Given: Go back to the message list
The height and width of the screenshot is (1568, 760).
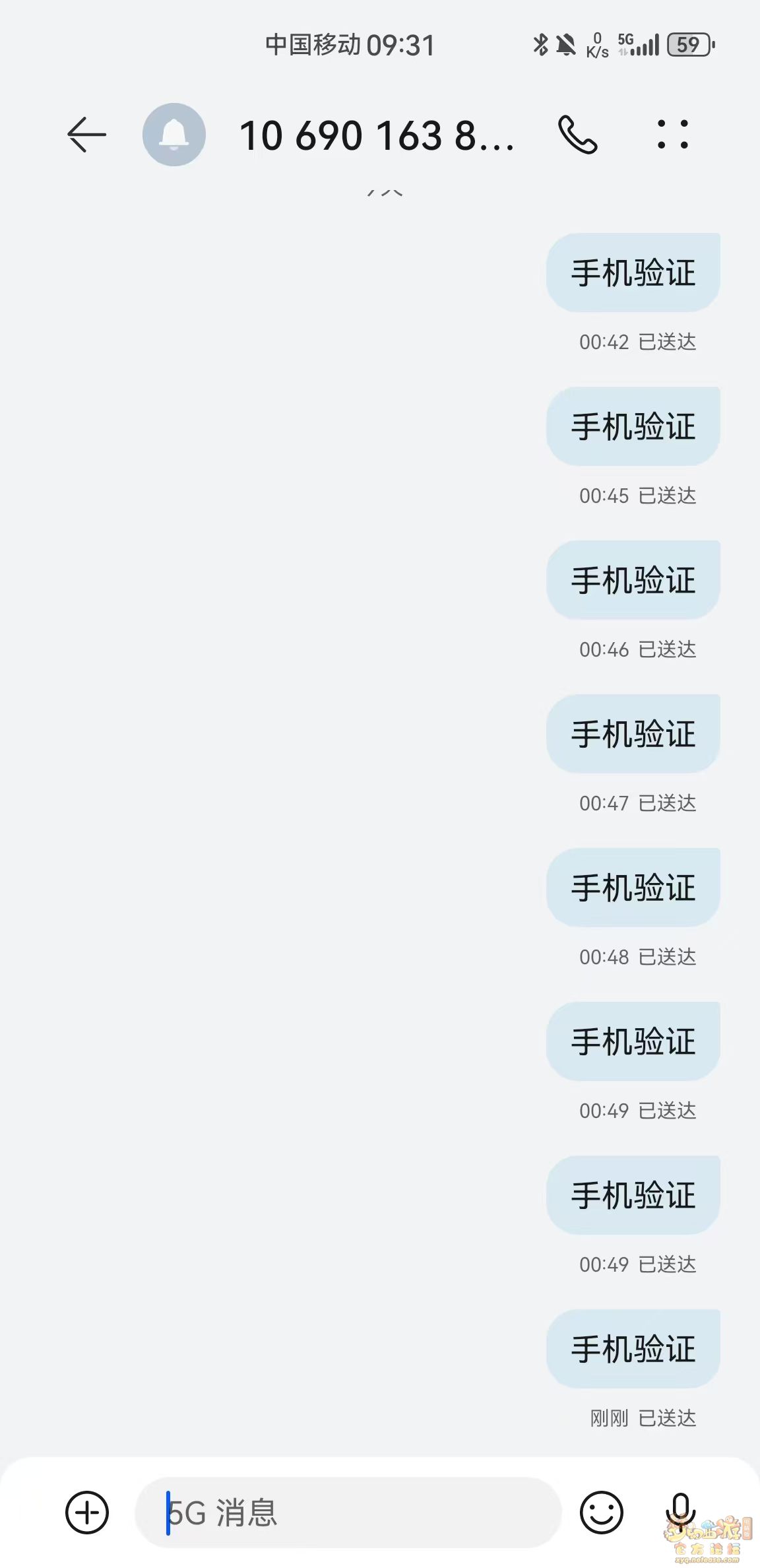Looking at the screenshot, I should pyautogui.click(x=86, y=135).
